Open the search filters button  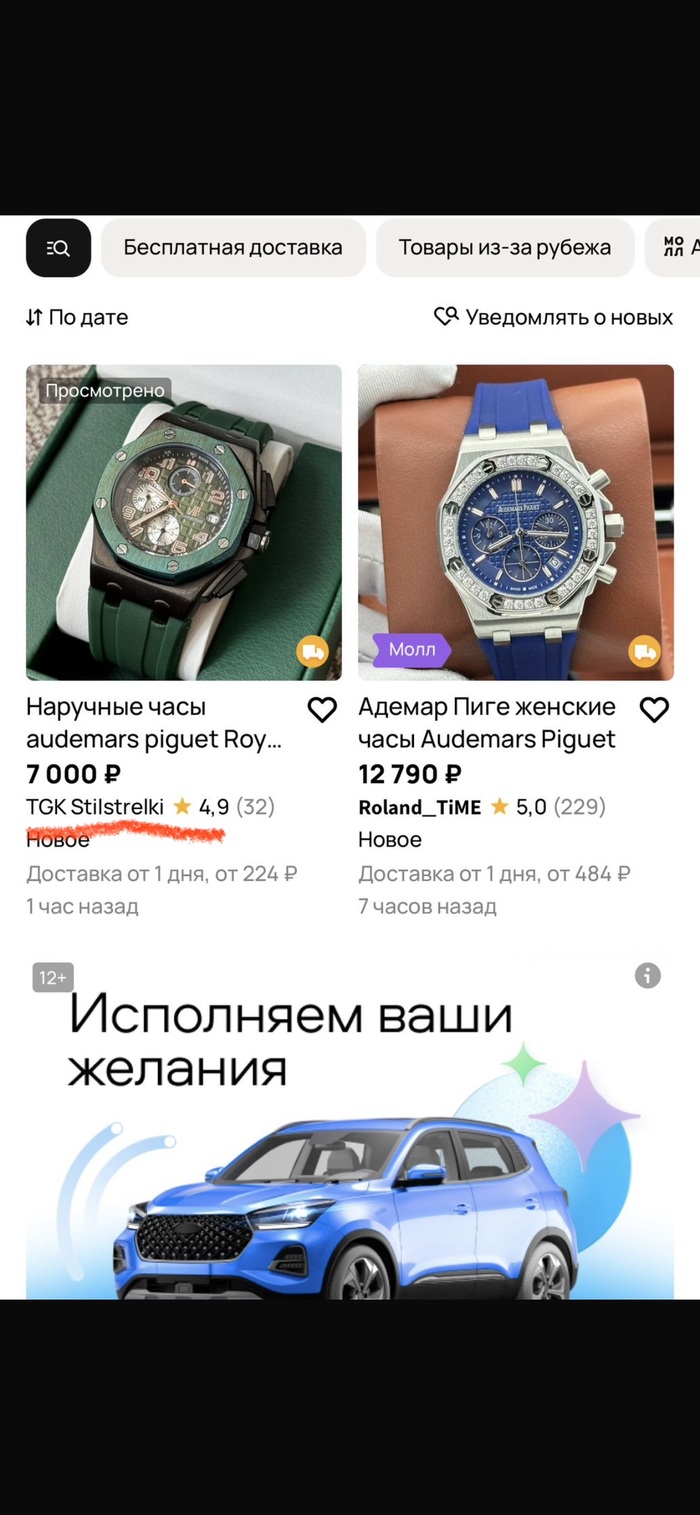tap(58, 248)
